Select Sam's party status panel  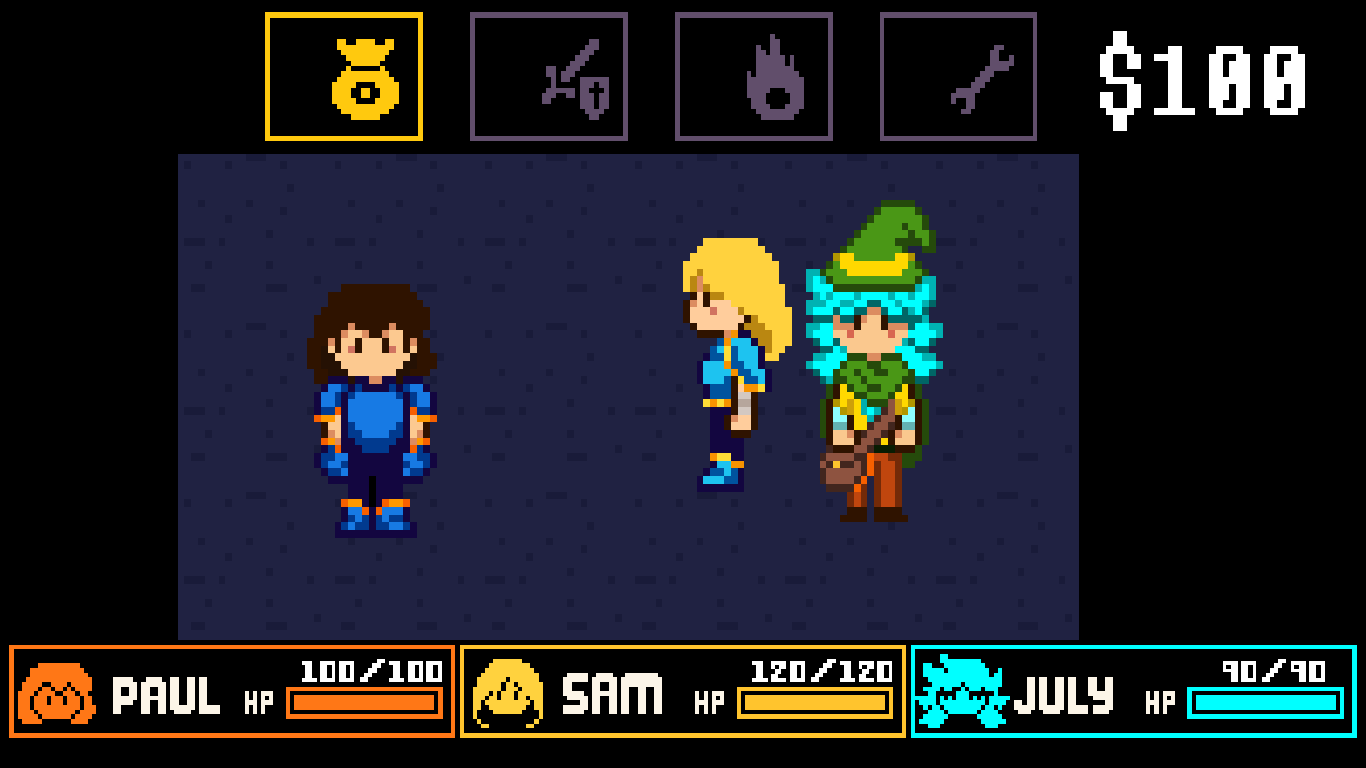tap(683, 691)
